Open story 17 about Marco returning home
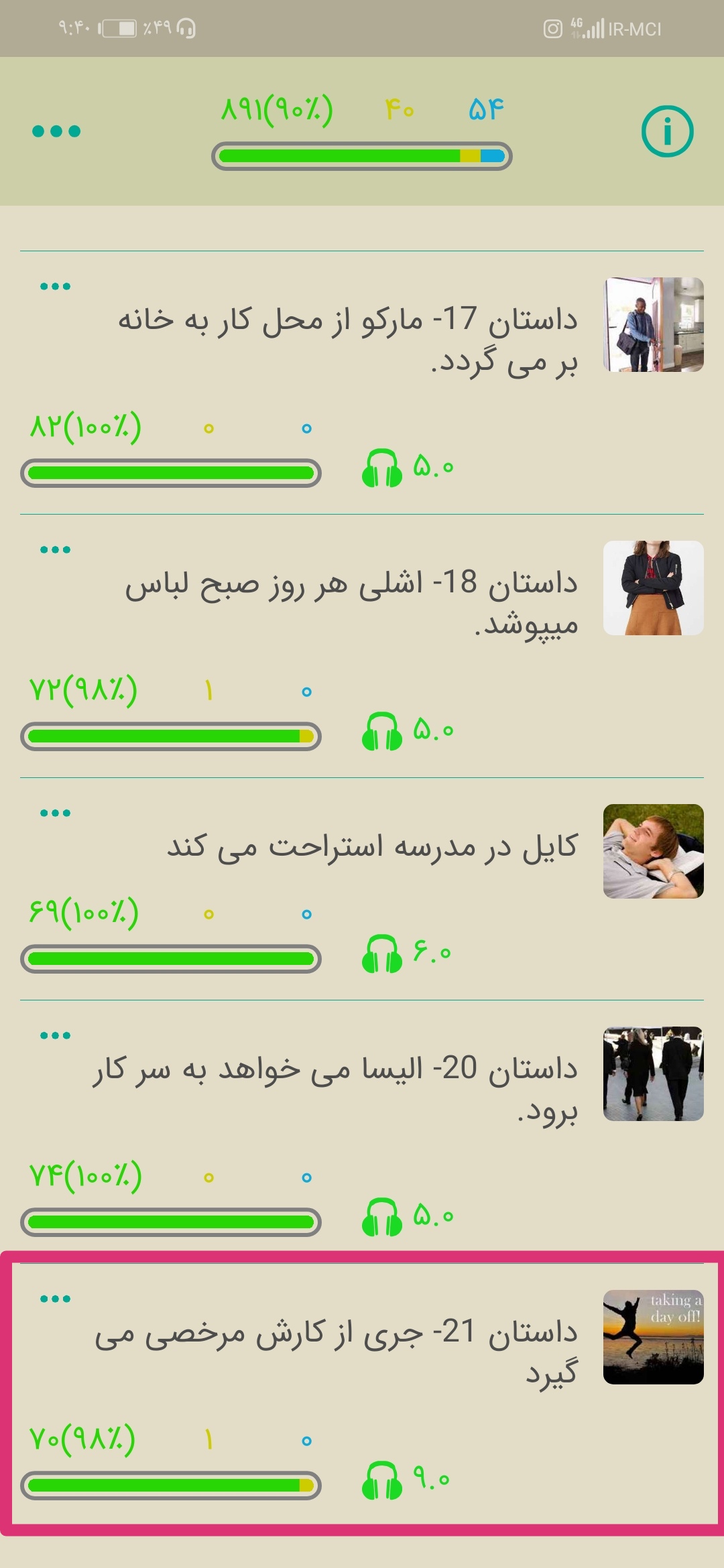Screen dimensions: 724x1568 coord(349,340)
